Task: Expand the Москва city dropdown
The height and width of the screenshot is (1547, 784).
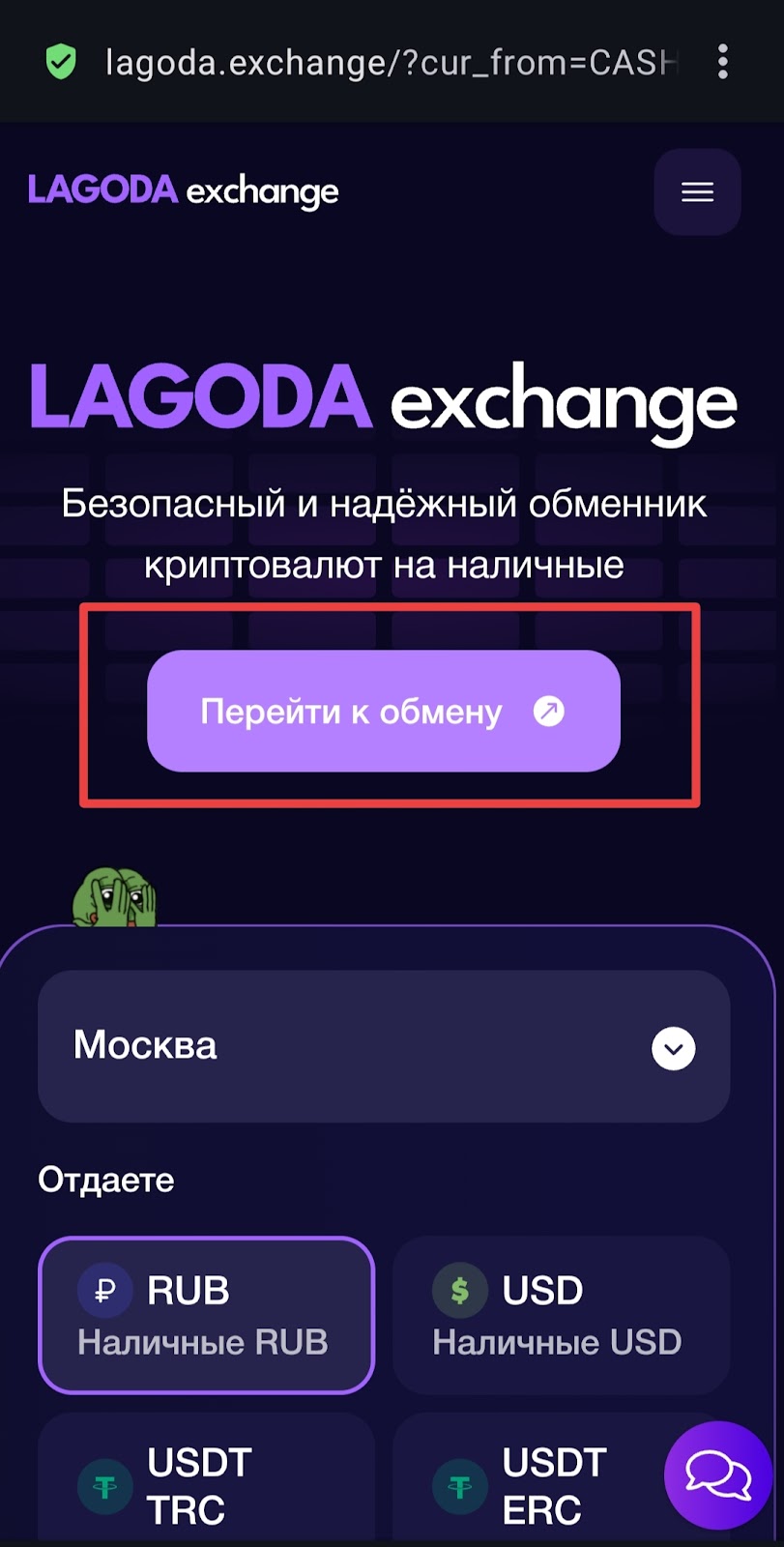Action: point(383,1046)
